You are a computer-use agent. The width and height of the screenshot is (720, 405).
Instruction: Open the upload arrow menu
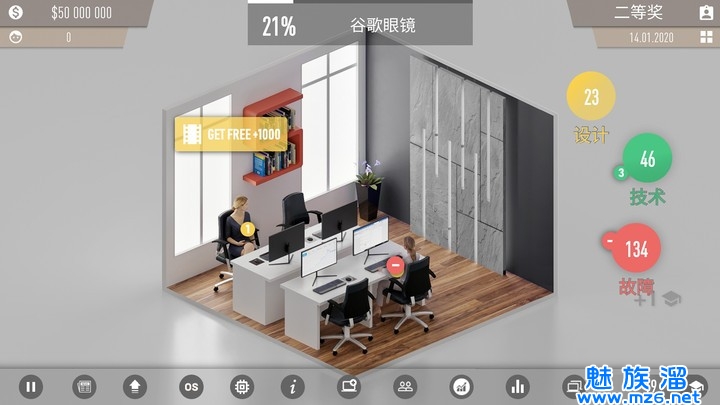point(136,385)
